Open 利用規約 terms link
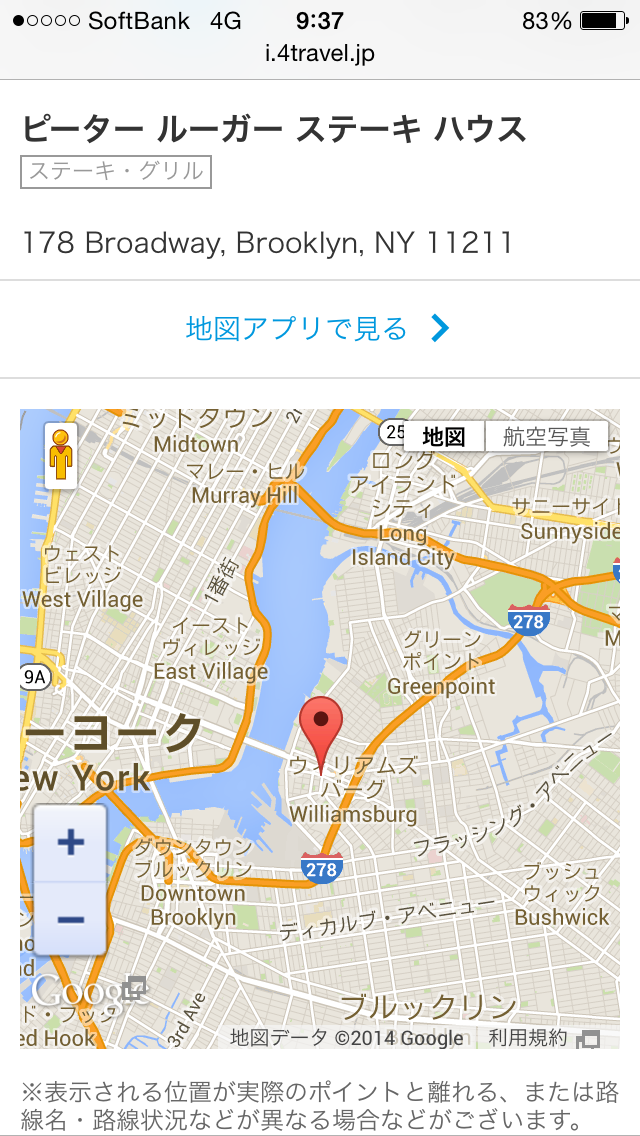 click(x=527, y=1037)
